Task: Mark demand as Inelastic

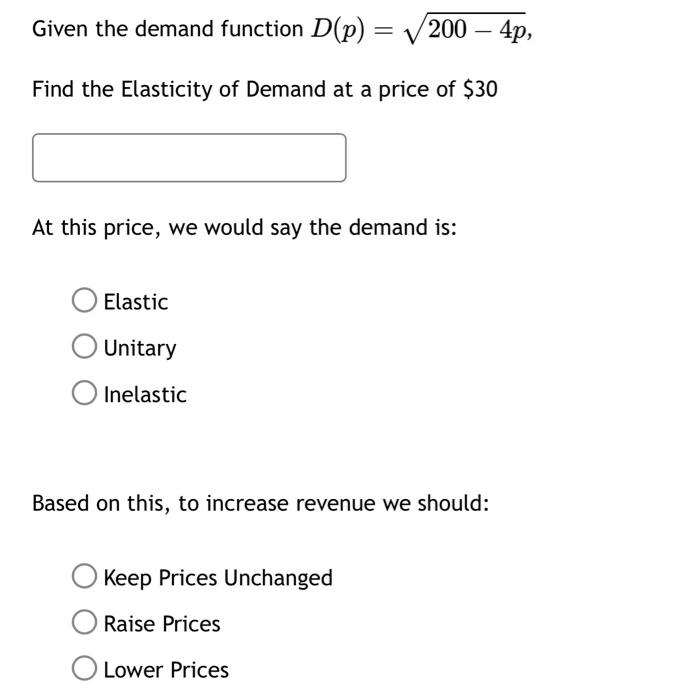Action: tap(84, 393)
